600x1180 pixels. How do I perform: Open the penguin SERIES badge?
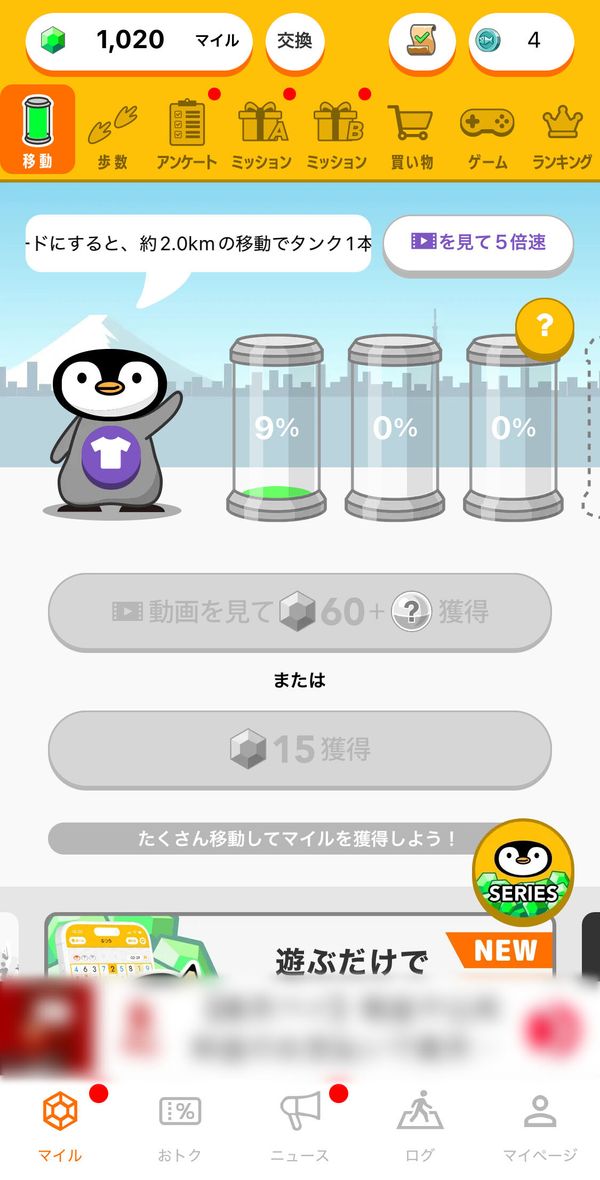(523, 873)
